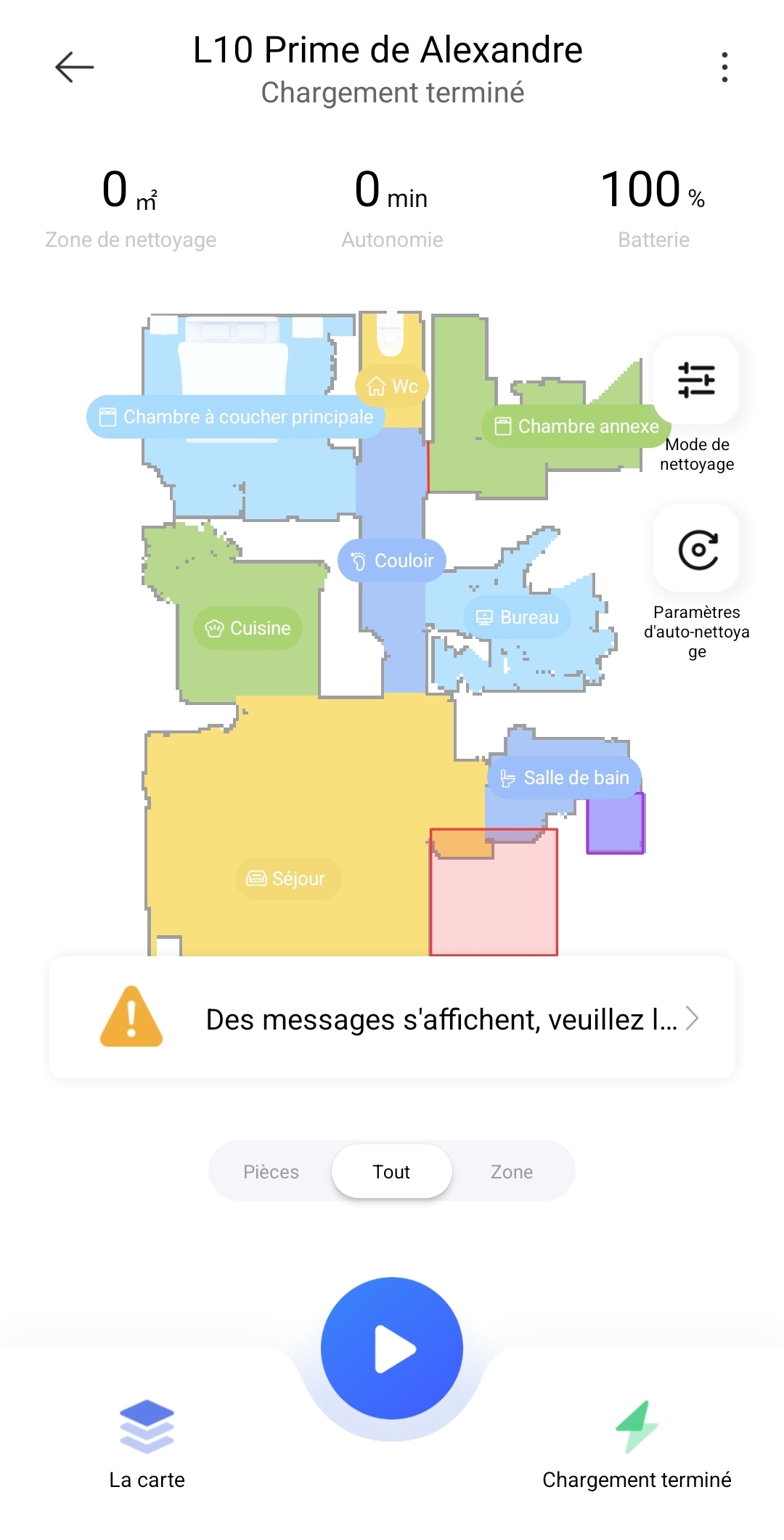This screenshot has width=784, height=1540.
Task: Tap the Salle de bain room label
Action: point(565,778)
